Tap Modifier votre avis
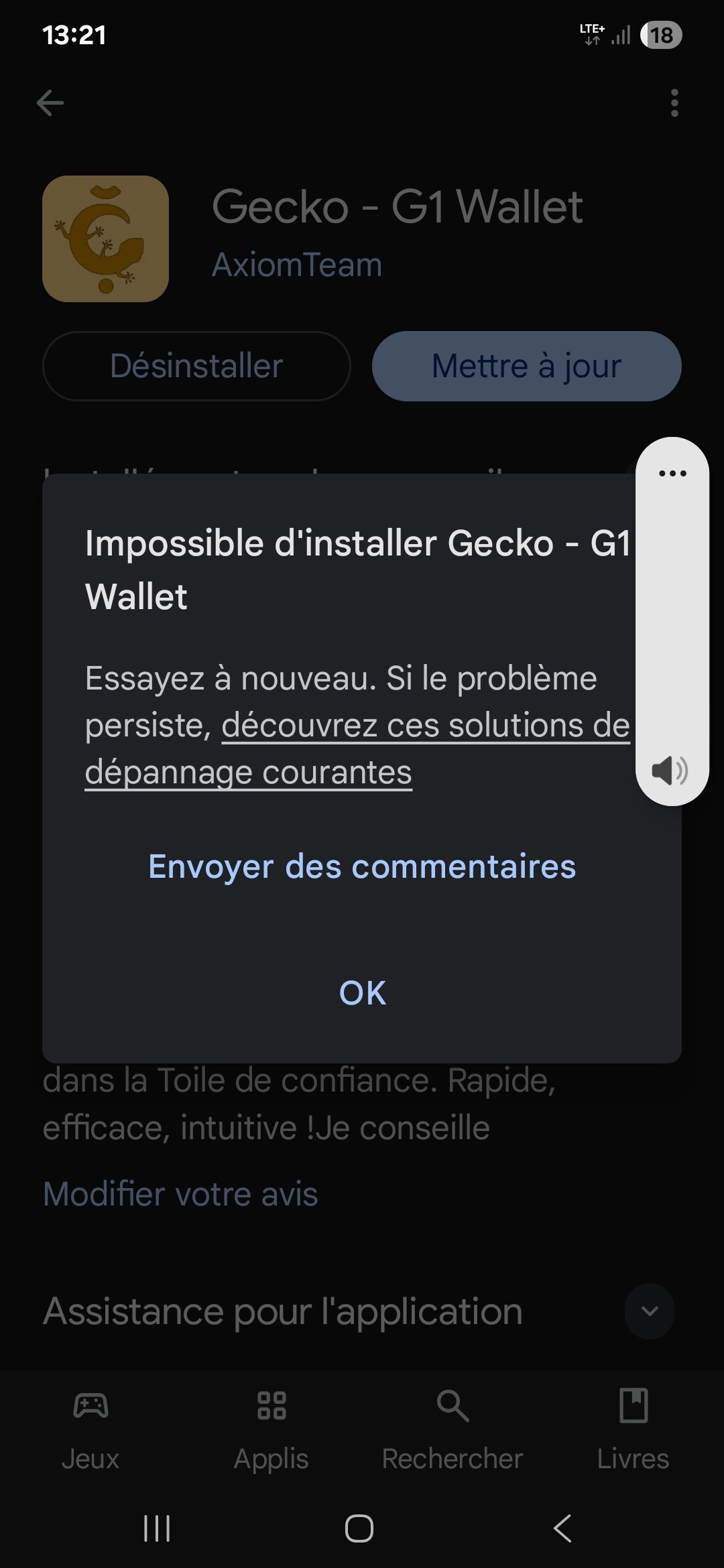The height and width of the screenshot is (1568, 724). coord(180,1194)
